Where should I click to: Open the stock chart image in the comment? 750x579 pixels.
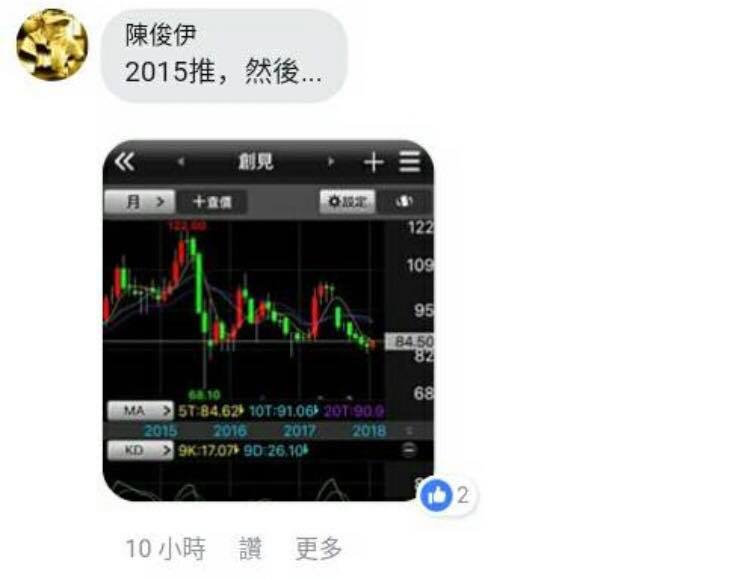pyautogui.click(x=268, y=320)
